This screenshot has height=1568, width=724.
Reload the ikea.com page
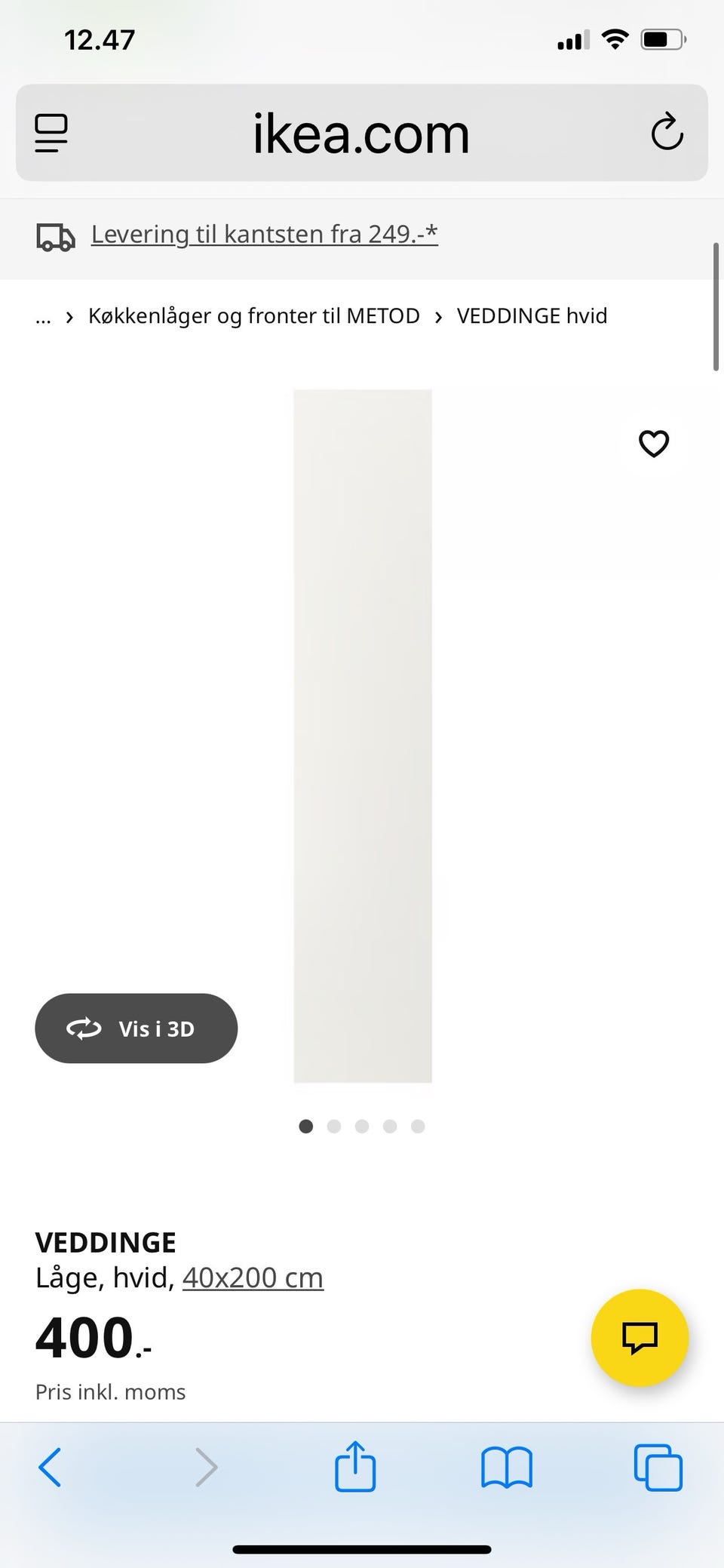point(667,133)
